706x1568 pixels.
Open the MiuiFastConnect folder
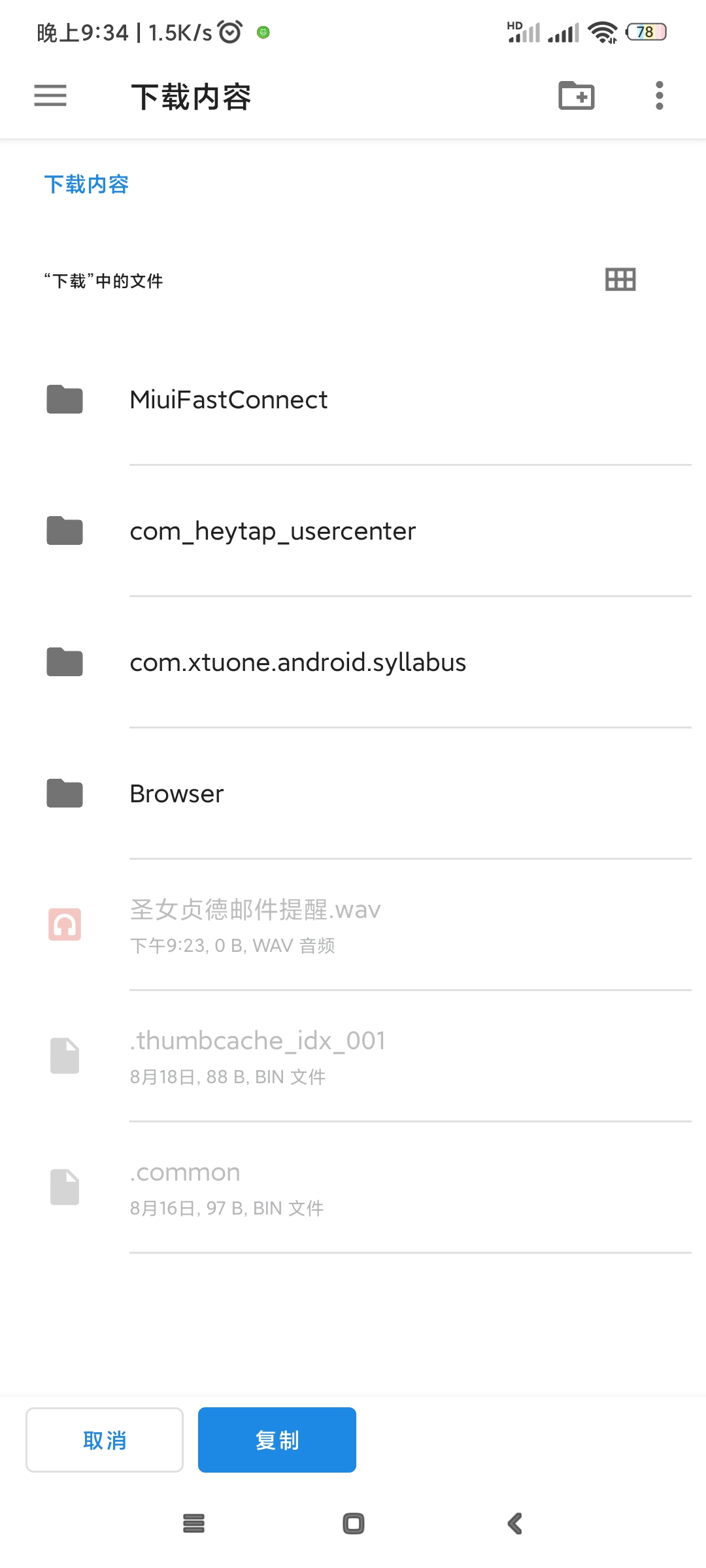[x=353, y=400]
